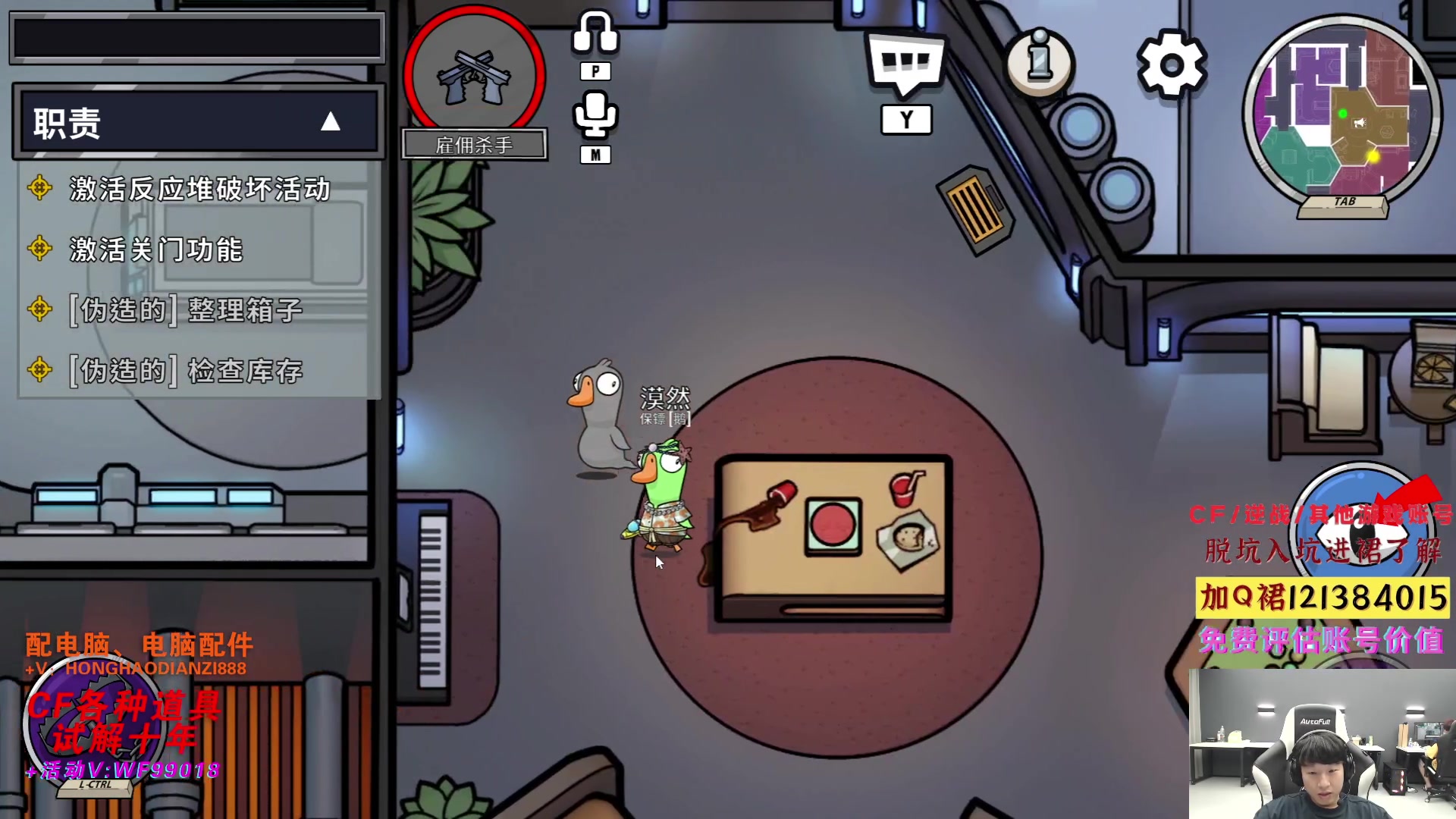Open the settings gear
This screenshot has width=1456, height=819.
(1171, 65)
